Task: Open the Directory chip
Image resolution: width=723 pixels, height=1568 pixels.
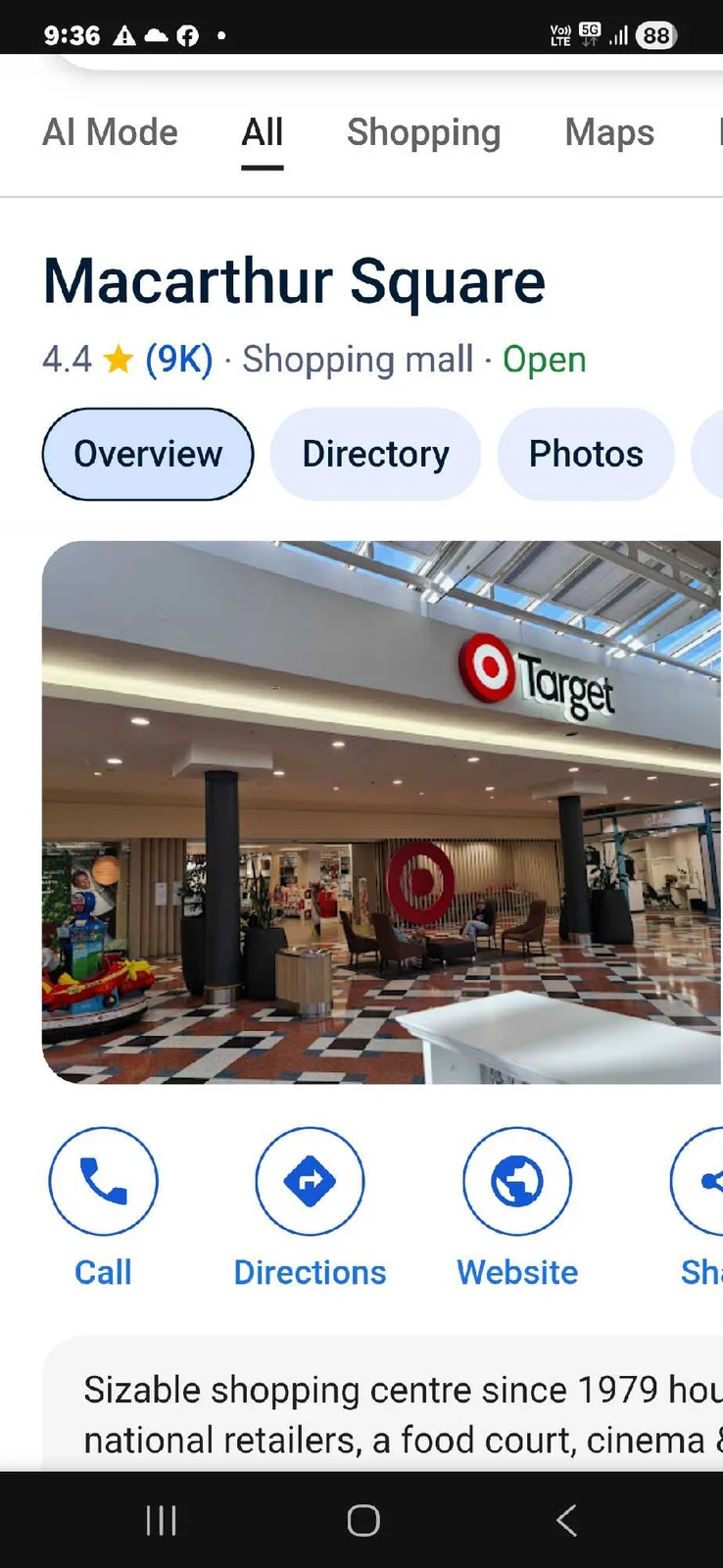Action: coord(375,454)
